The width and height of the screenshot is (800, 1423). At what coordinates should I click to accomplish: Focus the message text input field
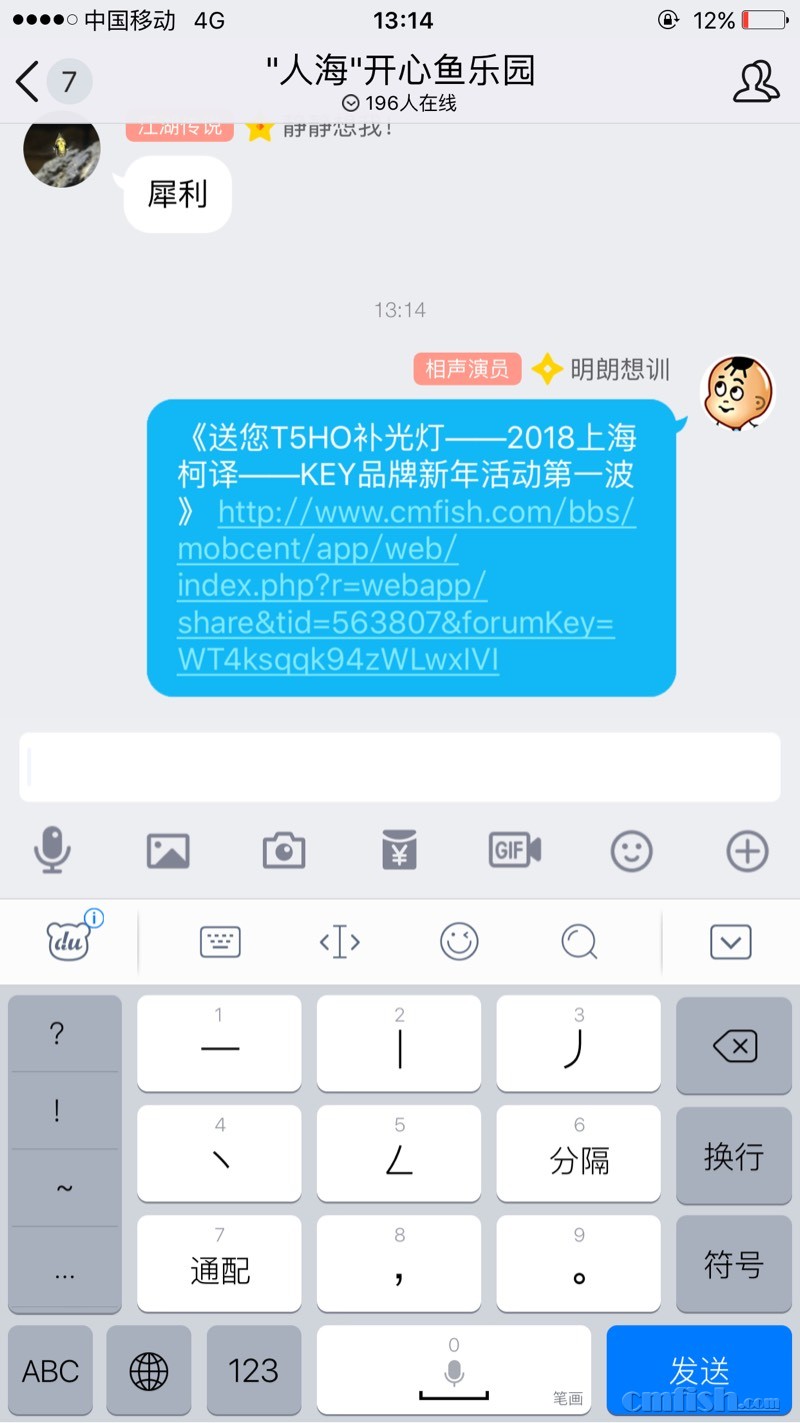[x=400, y=767]
